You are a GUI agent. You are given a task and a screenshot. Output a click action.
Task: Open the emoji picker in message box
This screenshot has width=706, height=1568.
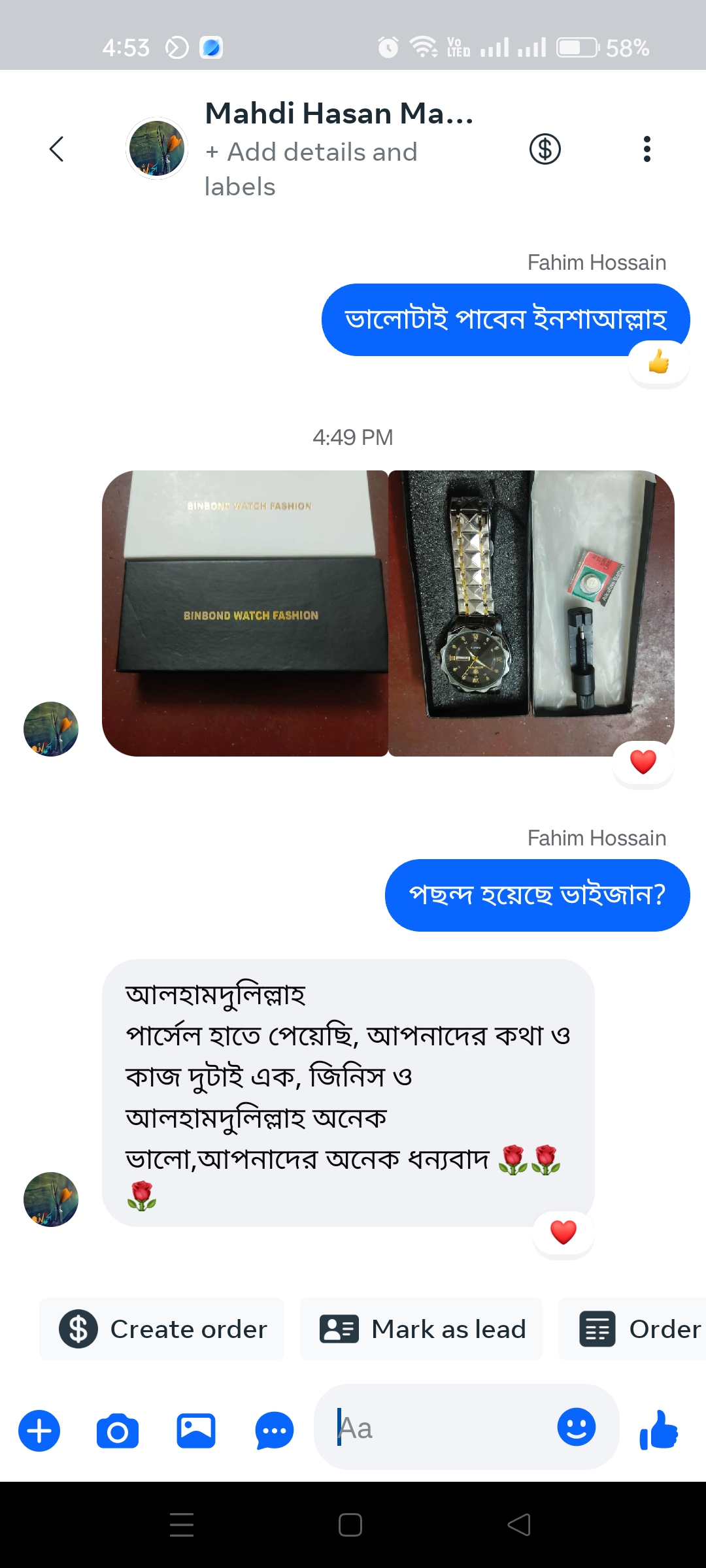pyautogui.click(x=576, y=1427)
